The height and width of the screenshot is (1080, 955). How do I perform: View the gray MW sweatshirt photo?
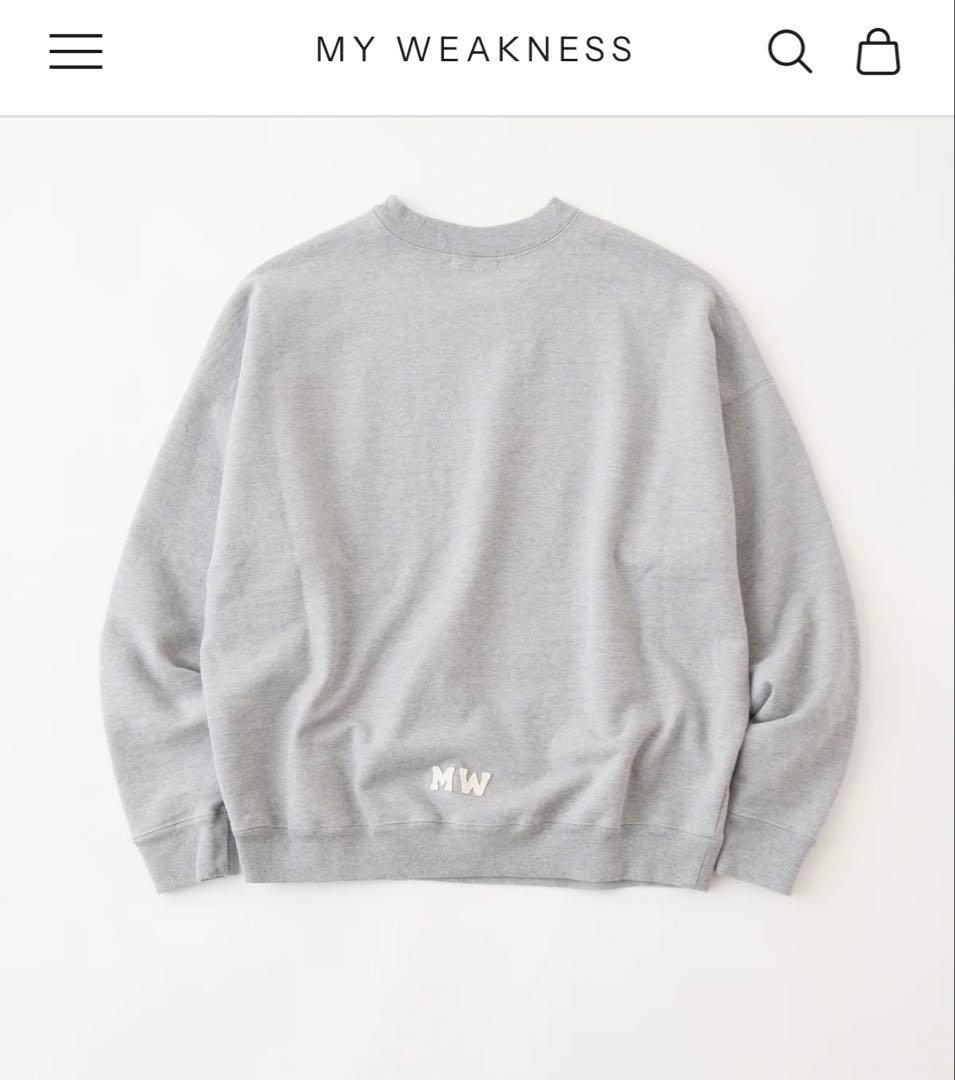pyautogui.click(x=478, y=540)
